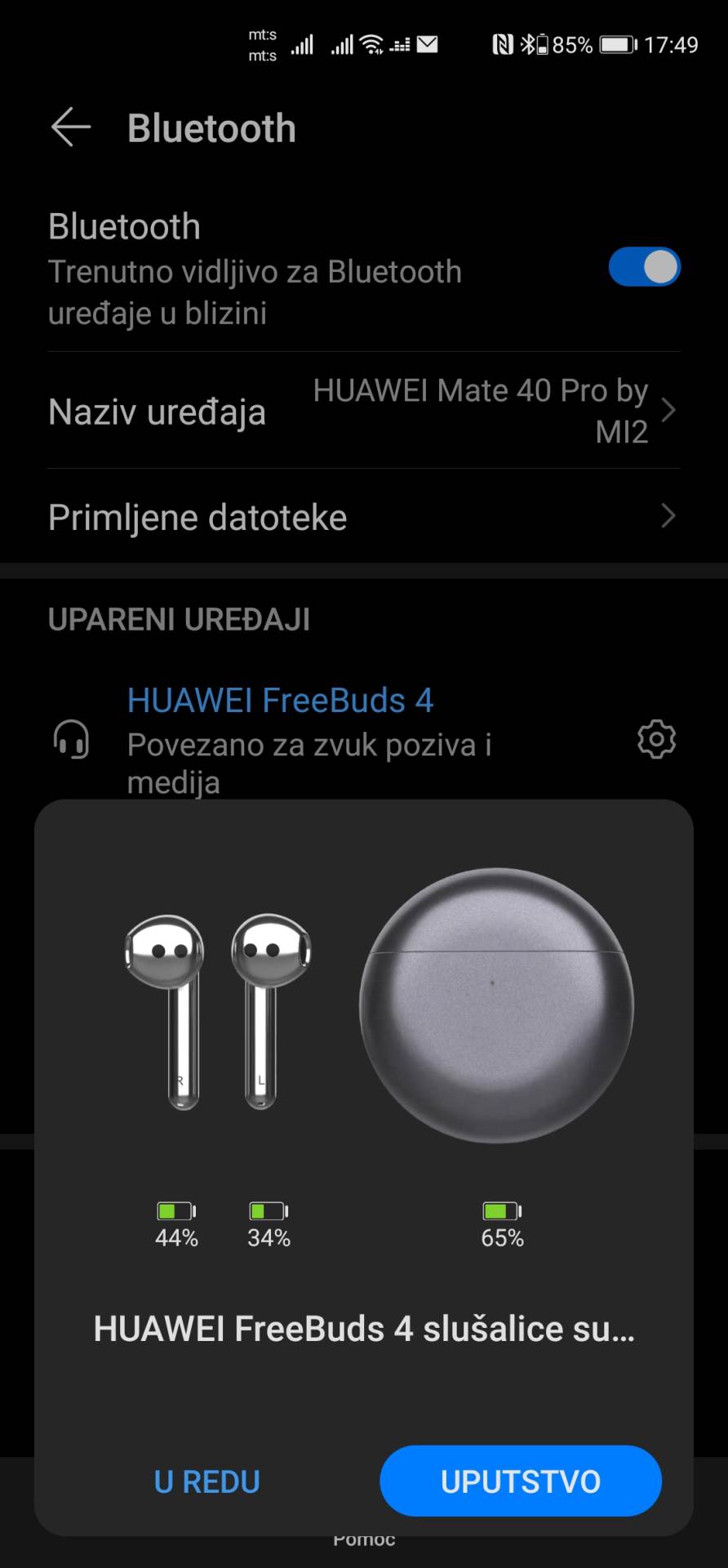728x1568 pixels.
Task: Open the UPARENI UREĐAJI section header
Action: (x=179, y=619)
